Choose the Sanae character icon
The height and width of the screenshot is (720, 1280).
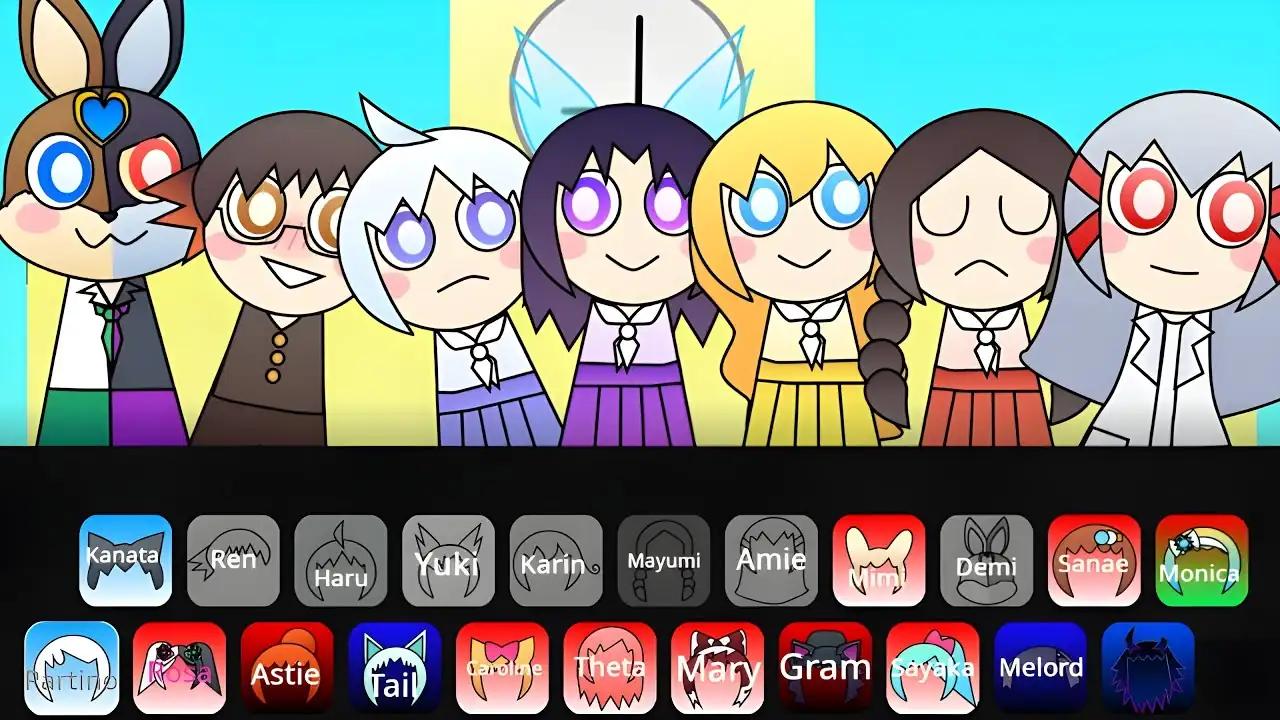(x=1094, y=560)
